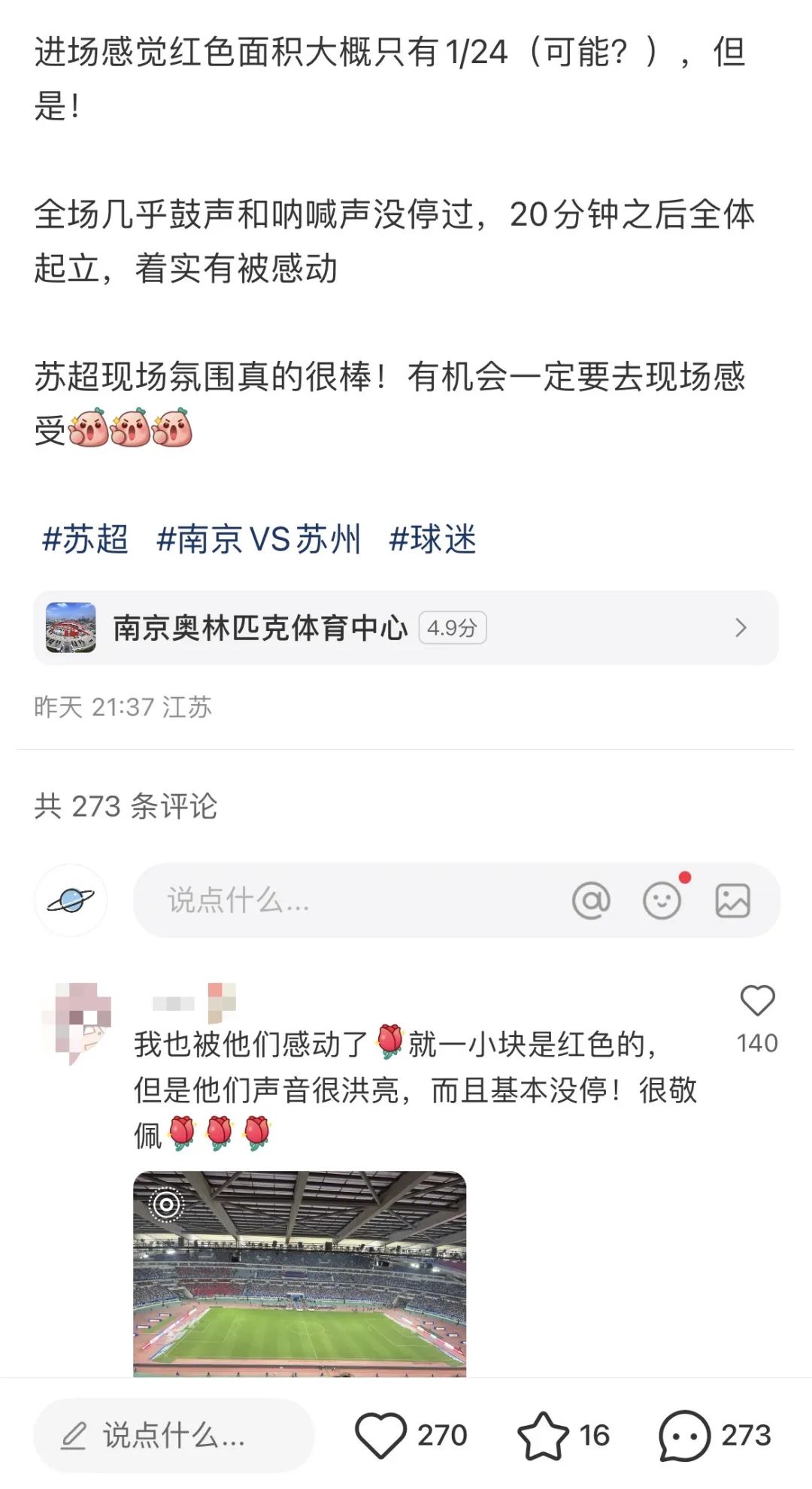Screen dimensions: 812x1489
Task: Open the #苏超 hashtag
Action: click(85, 539)
